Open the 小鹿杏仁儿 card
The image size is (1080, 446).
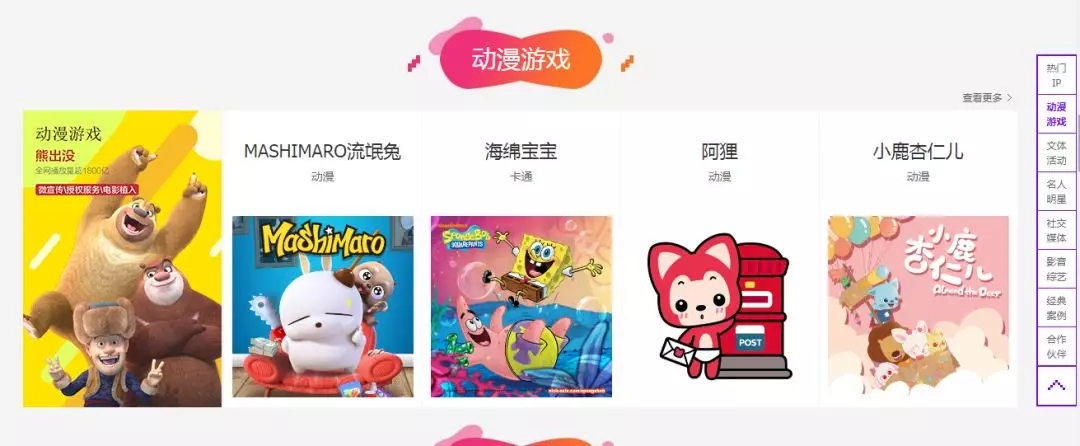coord(918,260)
